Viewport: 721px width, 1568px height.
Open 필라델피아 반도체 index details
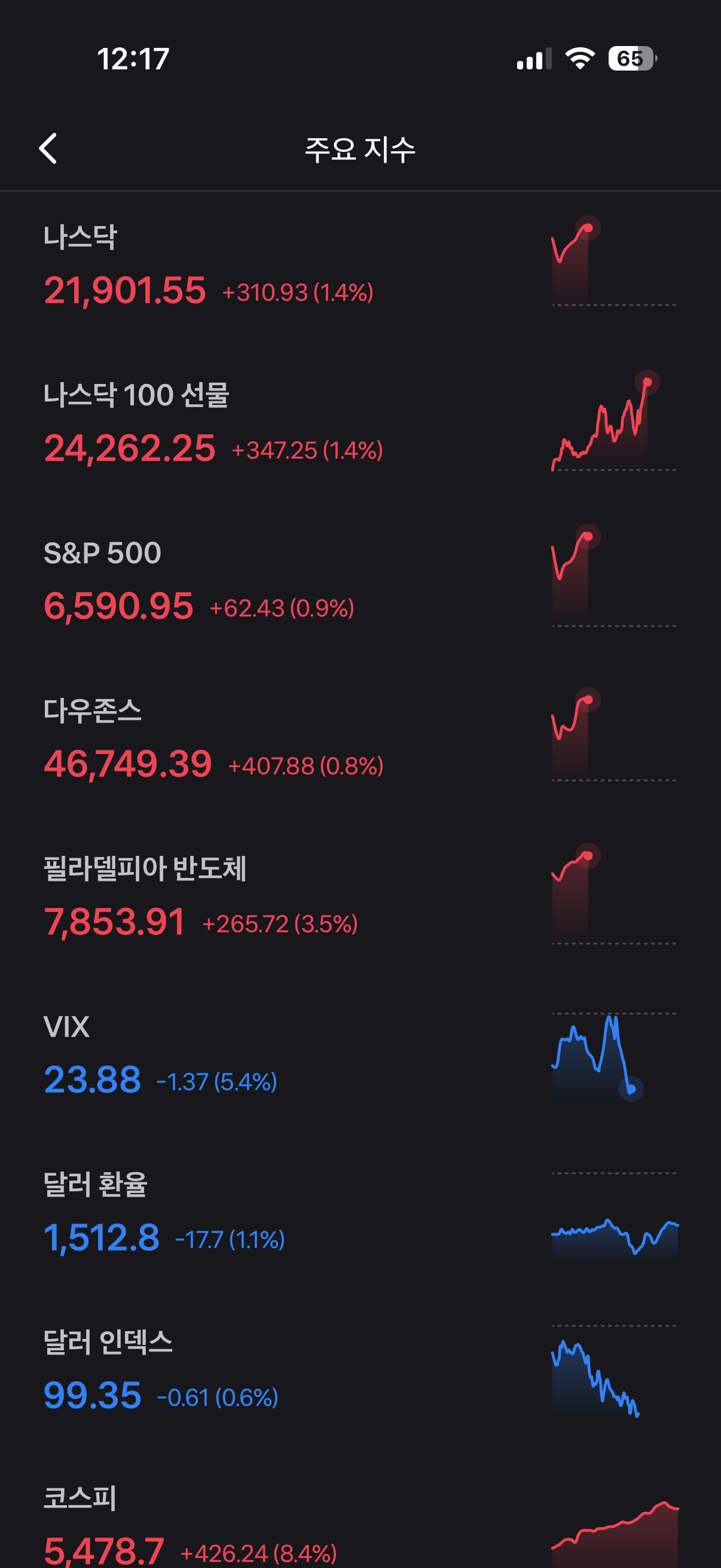click(360, 896)
